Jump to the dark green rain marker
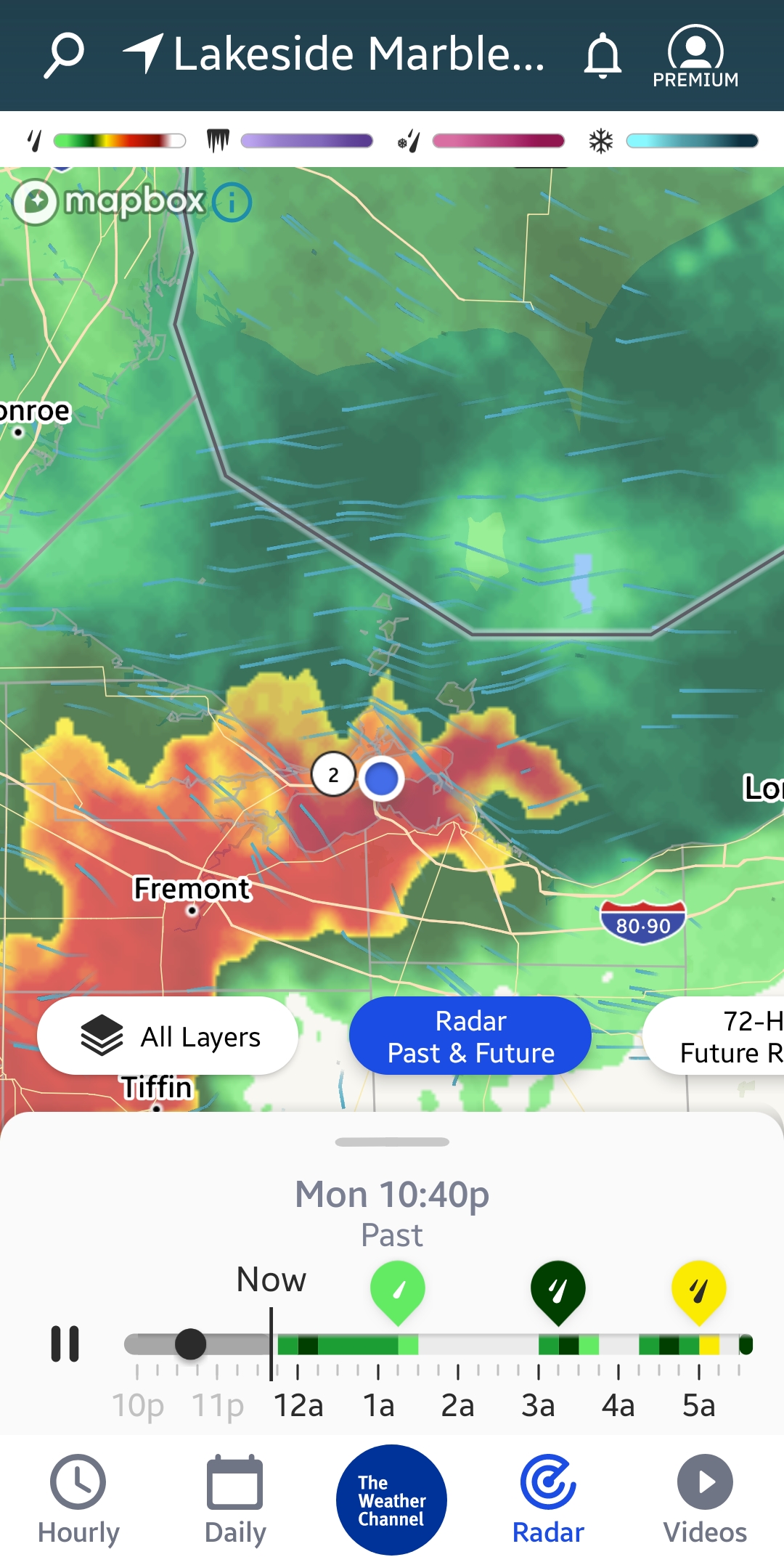Screen dimensions: 784x1565 (x=558, y=1291)
